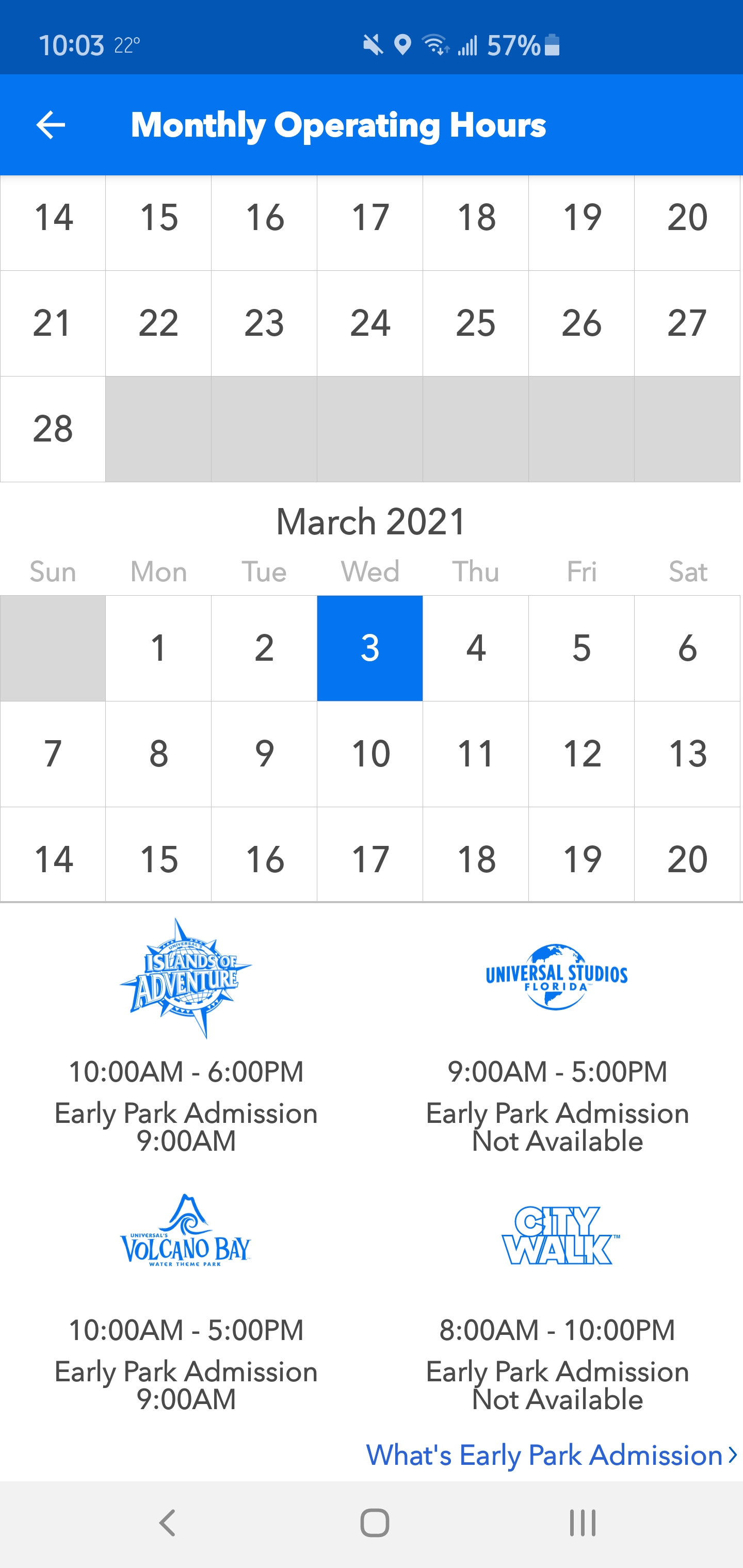
Task: Choose March 7 in the calendar
Action: pos(53,754)
